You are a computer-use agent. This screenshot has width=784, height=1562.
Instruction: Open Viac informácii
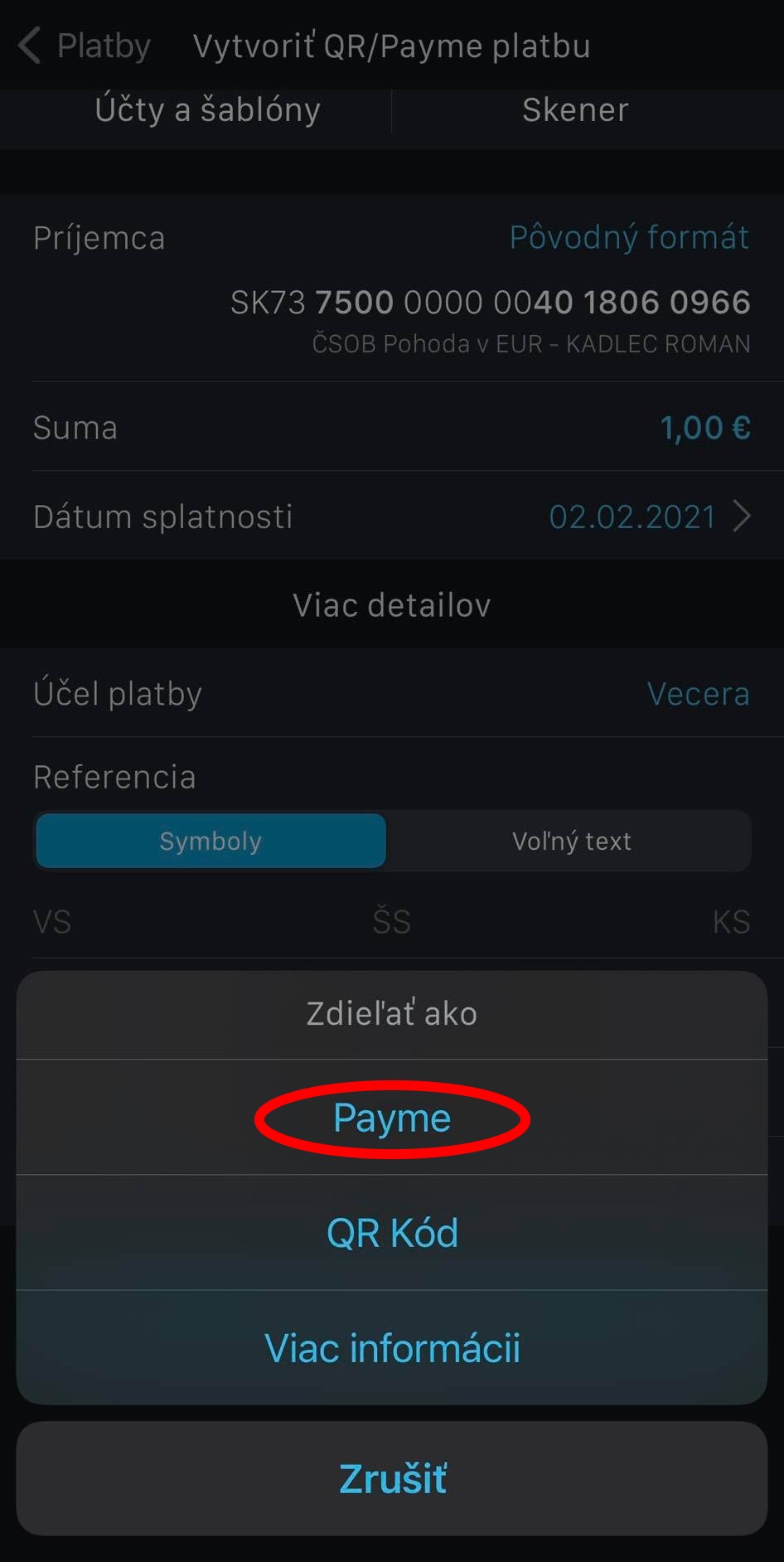click(392, 1348)
